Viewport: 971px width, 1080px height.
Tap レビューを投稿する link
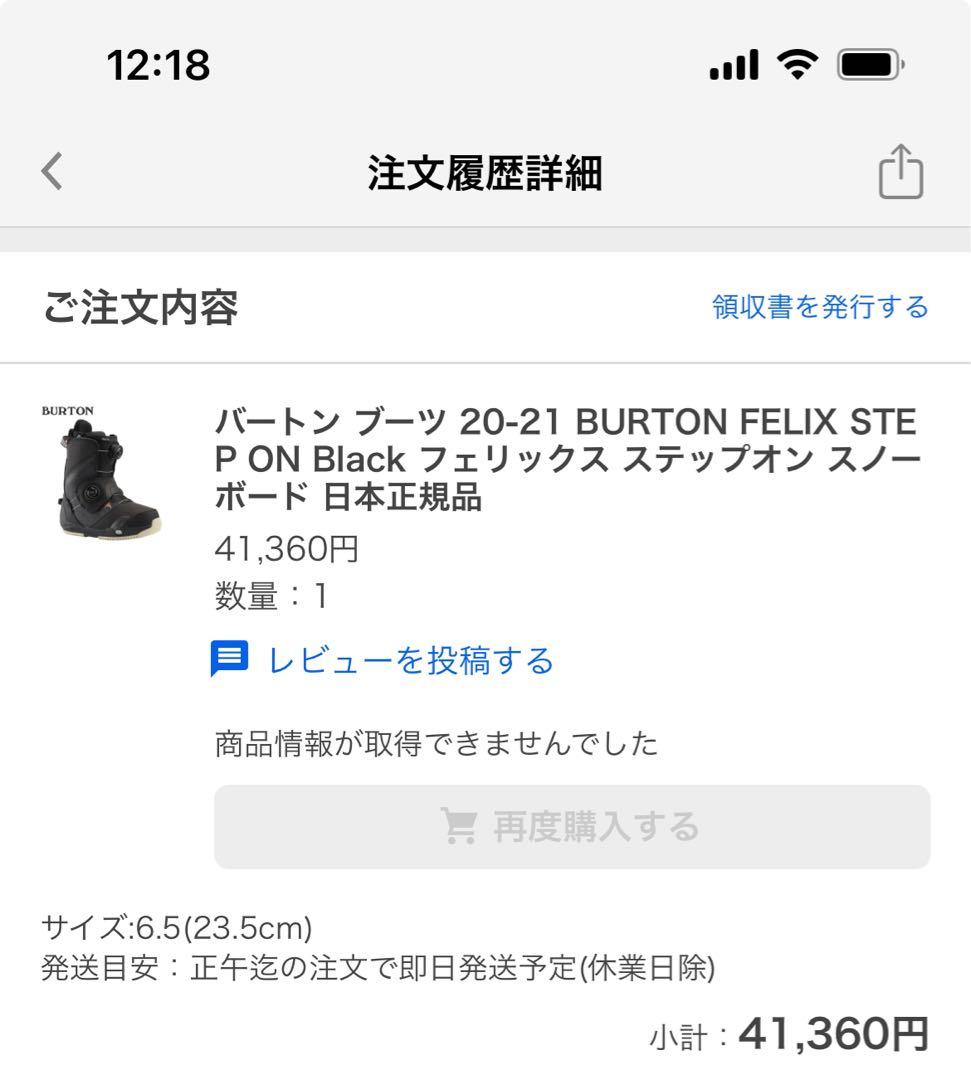[x=408, y=659]
